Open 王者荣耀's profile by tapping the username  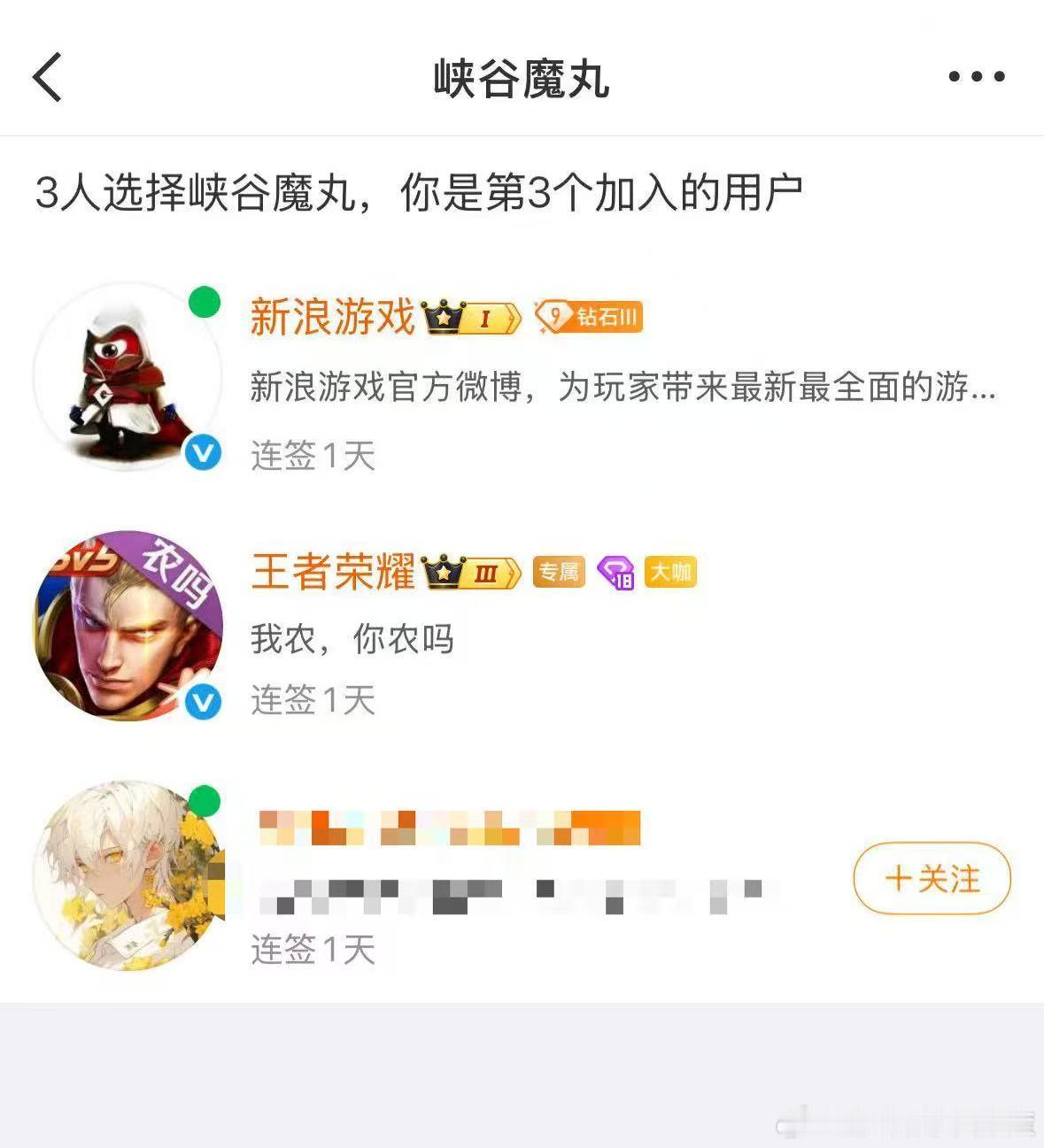(332, 573)
